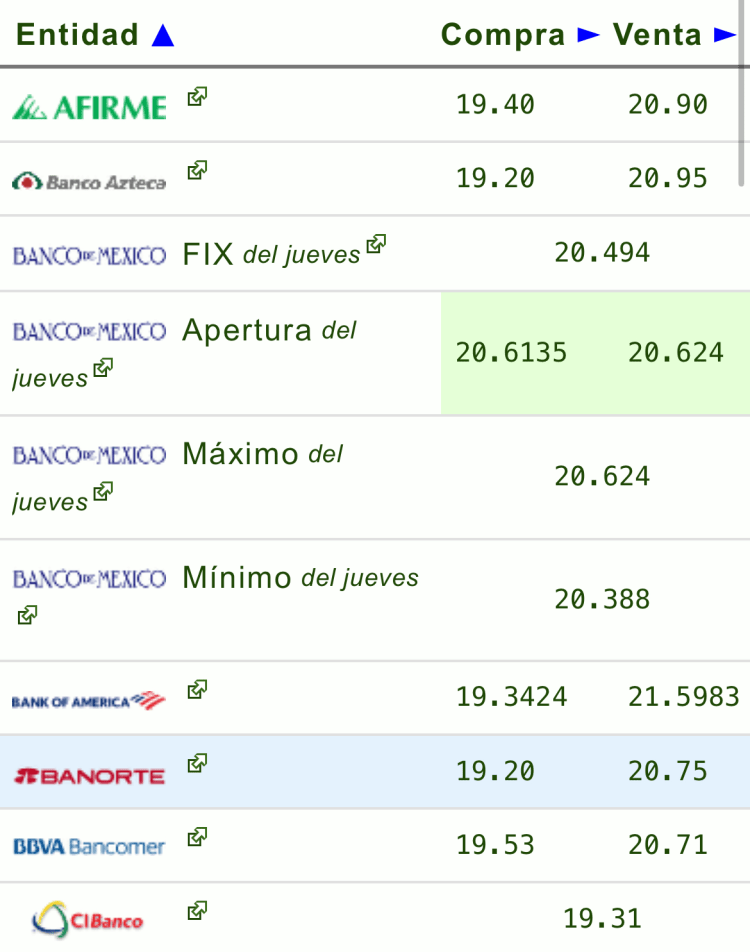750x952 pixels.
Task: Open Afirme external link icon
Action: point(198,97)
